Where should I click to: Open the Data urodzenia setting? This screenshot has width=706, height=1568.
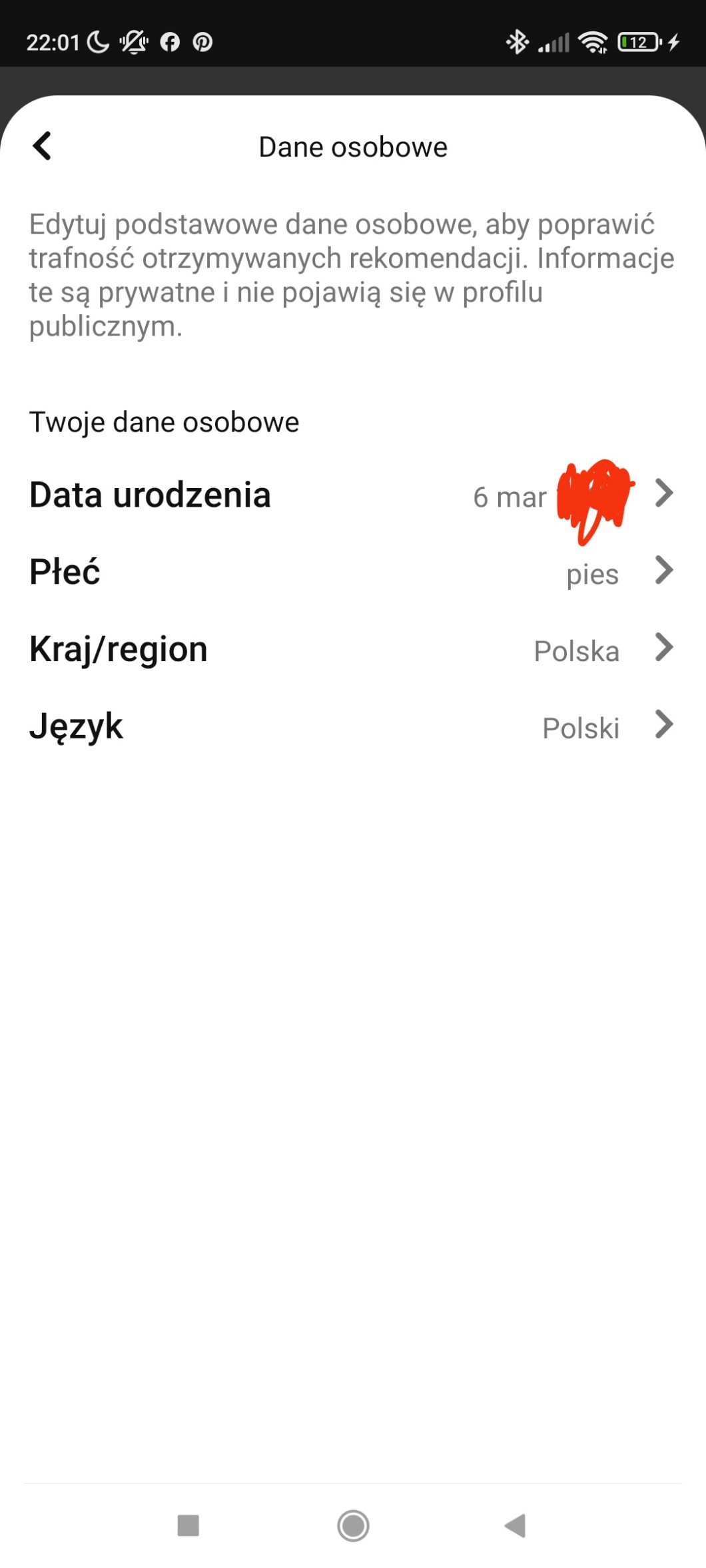352,495
